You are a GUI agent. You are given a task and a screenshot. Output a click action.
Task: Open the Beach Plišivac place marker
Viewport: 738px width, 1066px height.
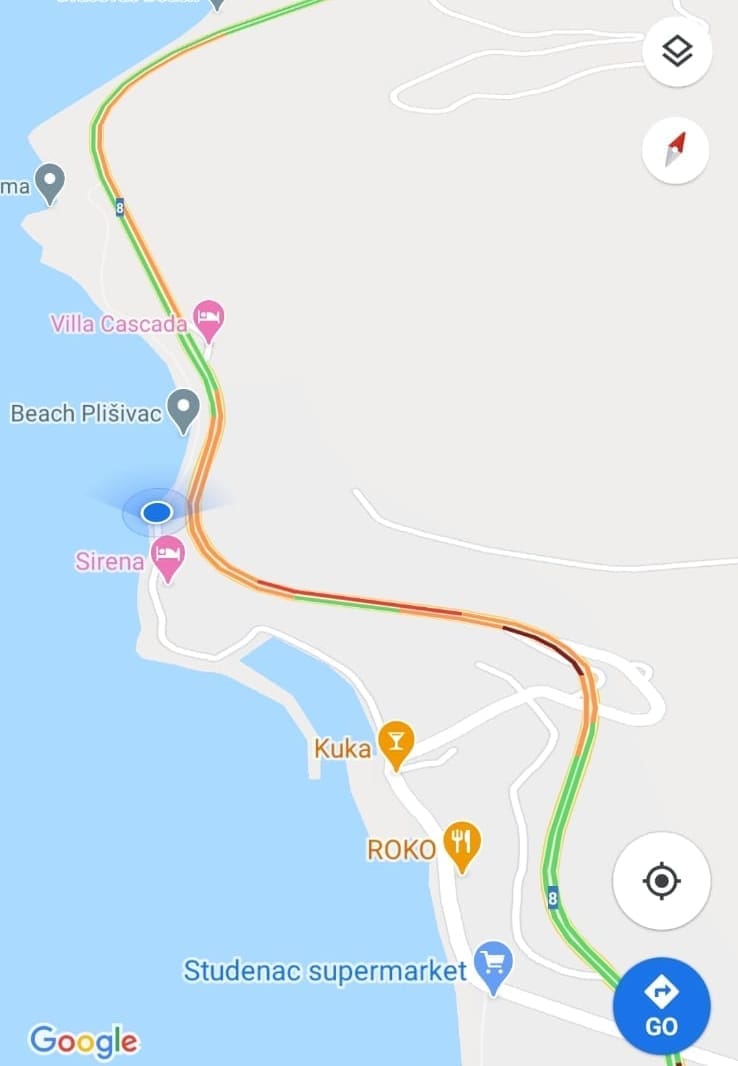point(183,409)
